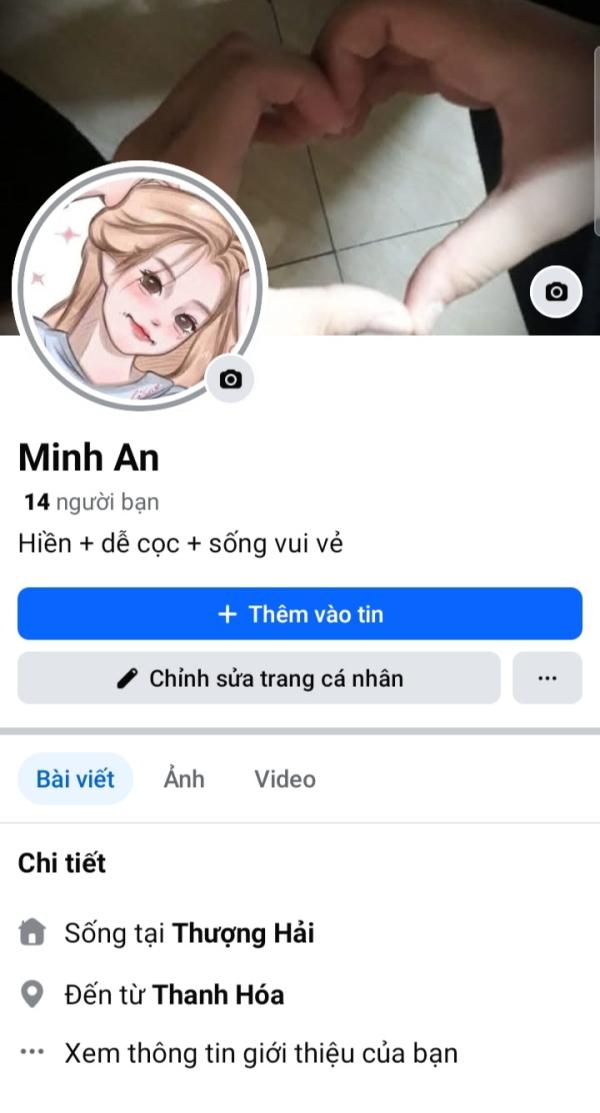
Task: Open the three-dot more options button
Action: 547,679
